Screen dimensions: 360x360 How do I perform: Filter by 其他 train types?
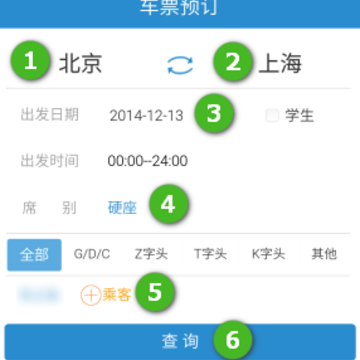point(324,254)
